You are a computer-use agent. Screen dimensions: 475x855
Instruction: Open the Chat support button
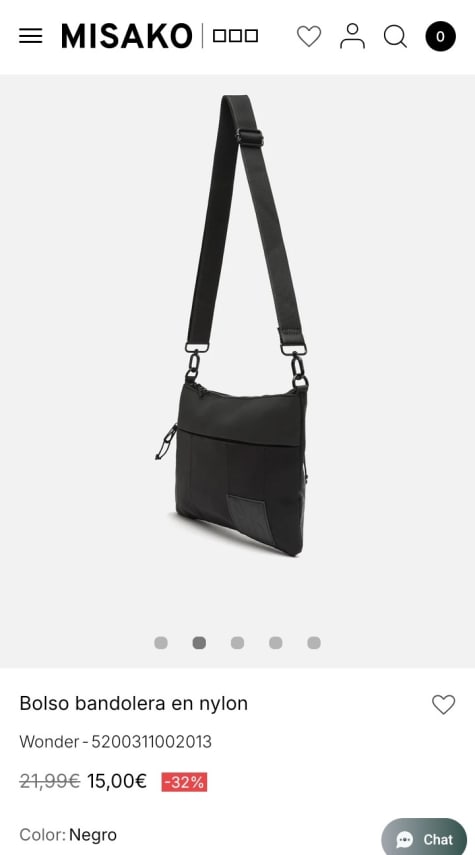click(424, 838)
